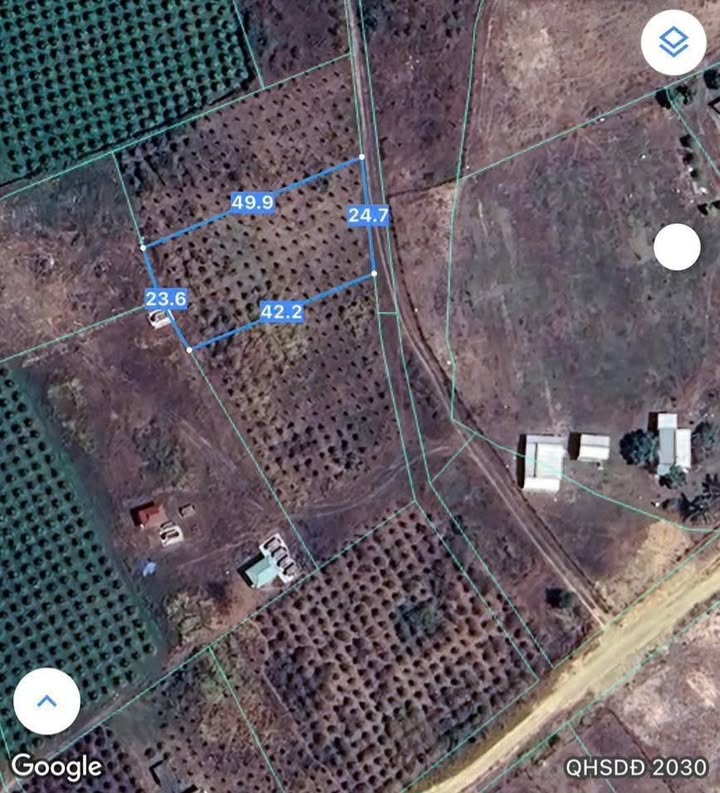Tap the white round location button
This screenshot has height=793, width=720.
tap(677, 246)
